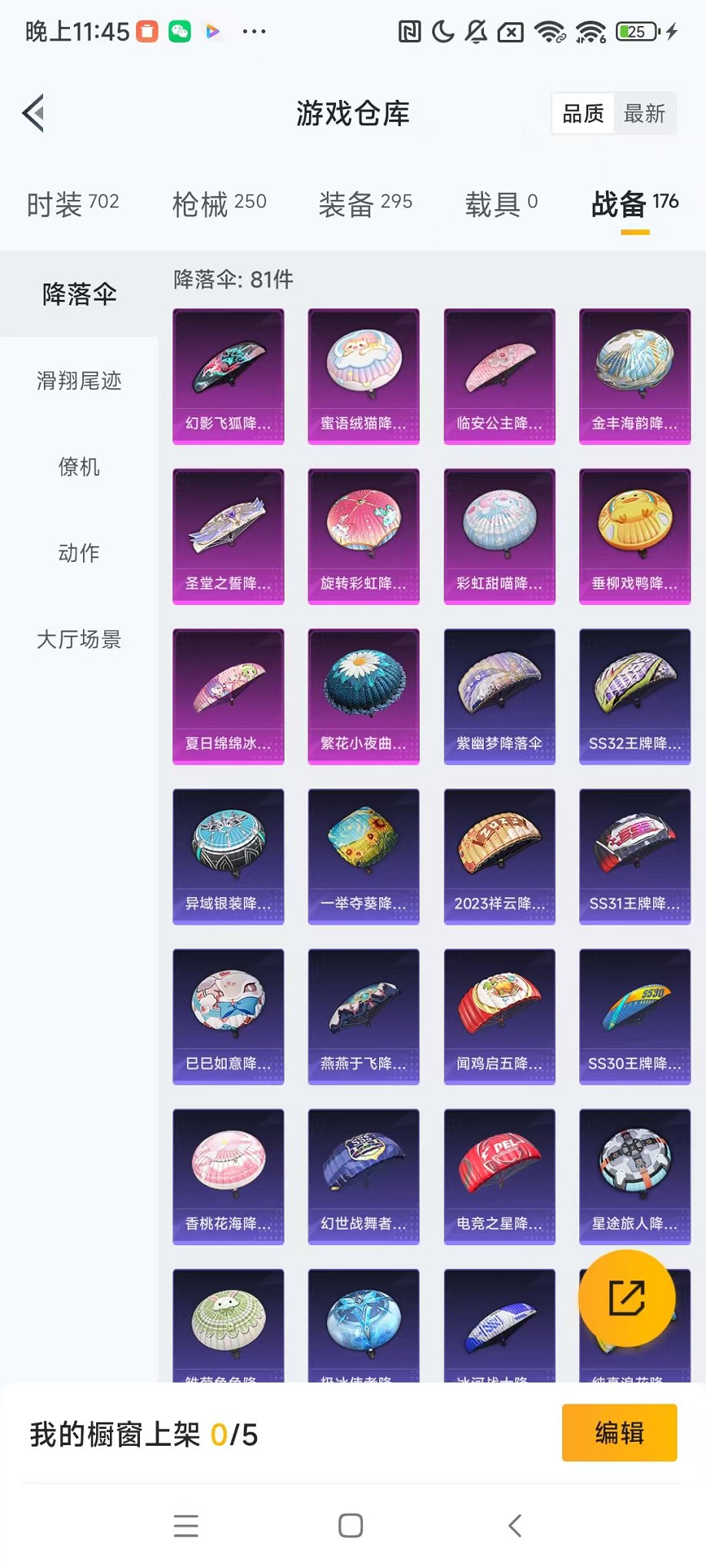Tap the system home button
The width and height of the screenshot is (706, 1568).
(351, 1526)
